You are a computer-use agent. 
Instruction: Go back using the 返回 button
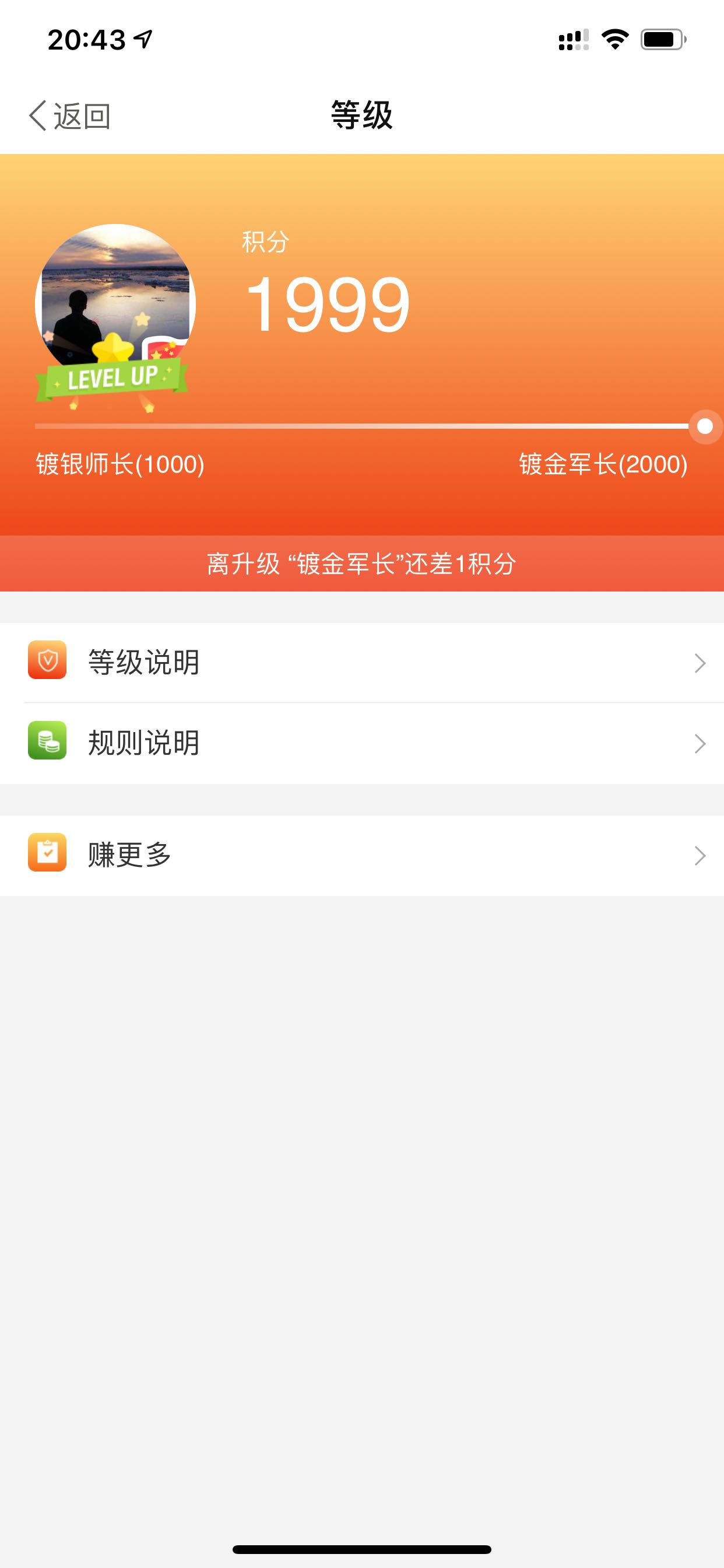click(x=69, y=116)
